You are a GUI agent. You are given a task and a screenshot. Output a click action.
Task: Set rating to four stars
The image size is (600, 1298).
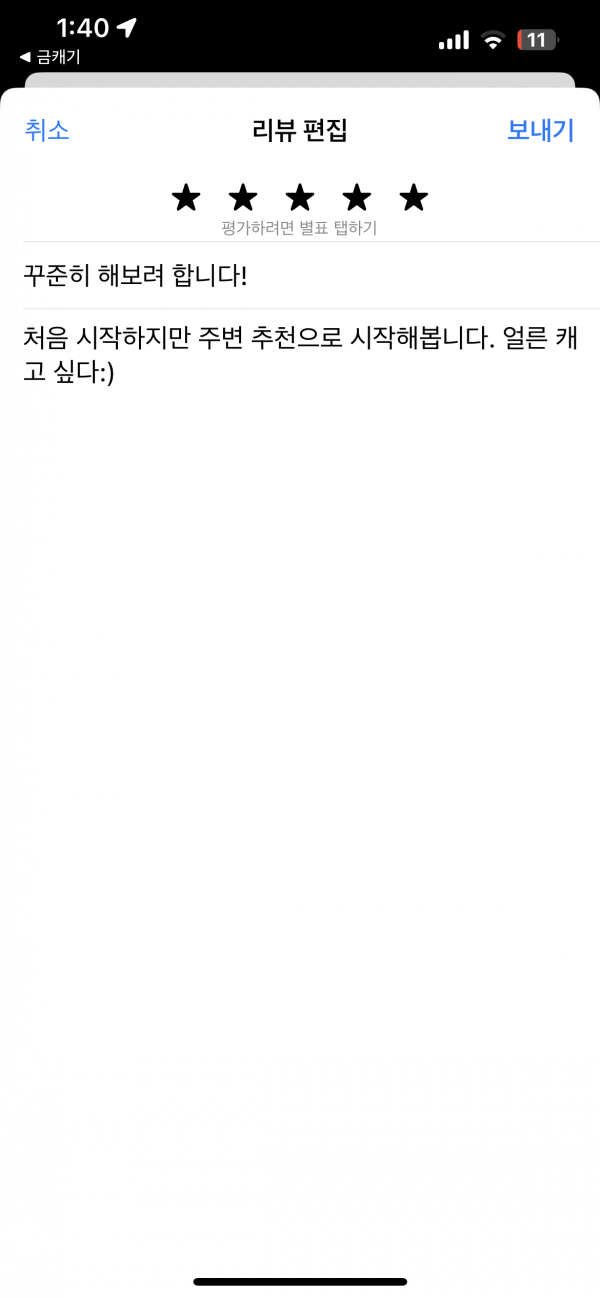[357, 198]
